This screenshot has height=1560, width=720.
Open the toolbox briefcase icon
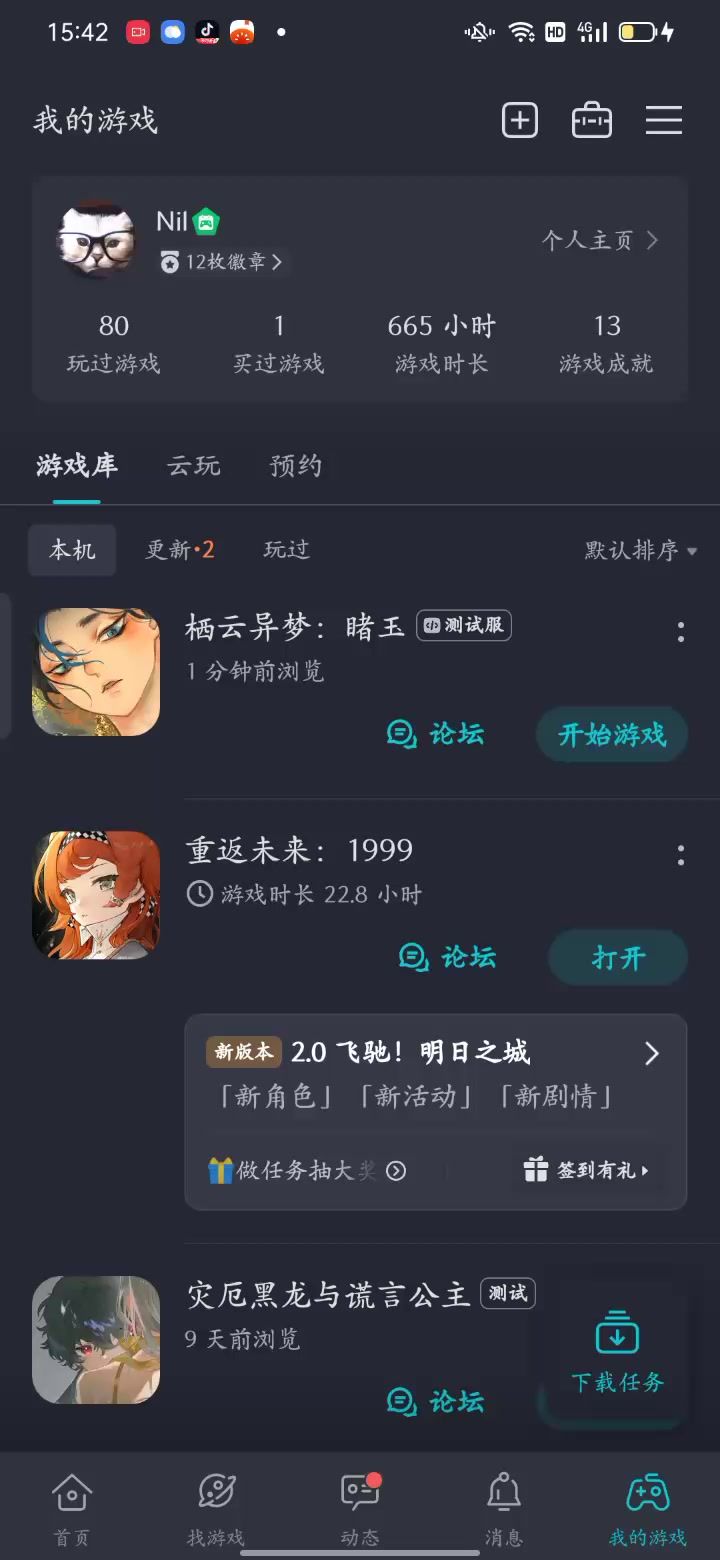pos(591,120)
